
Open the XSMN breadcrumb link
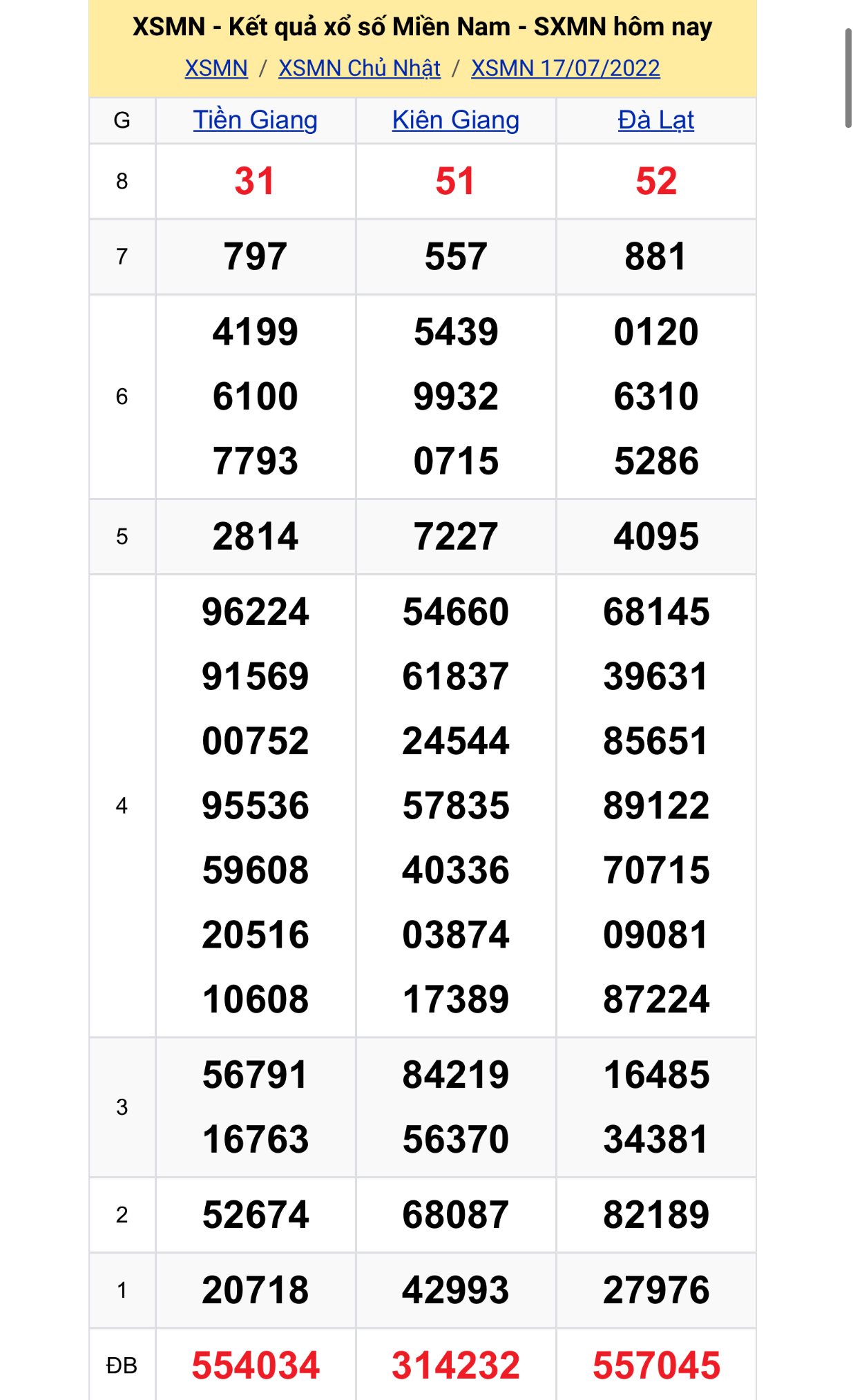pyautogui.click(x=216, y=68)
